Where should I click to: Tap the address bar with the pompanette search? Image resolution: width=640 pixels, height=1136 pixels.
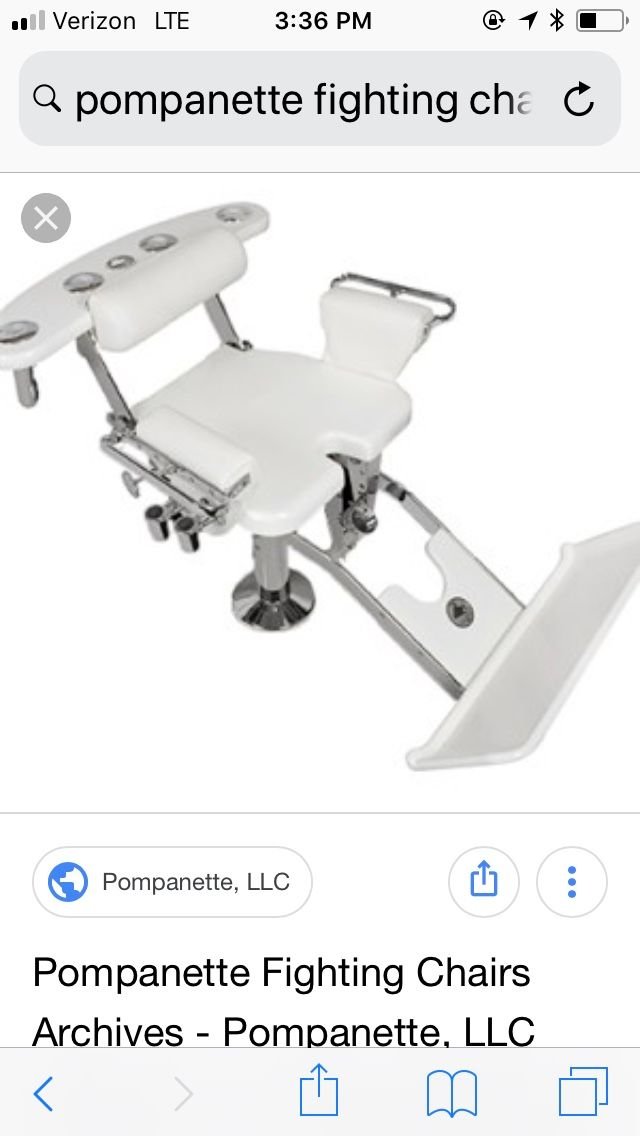click(x=300, y=99)
